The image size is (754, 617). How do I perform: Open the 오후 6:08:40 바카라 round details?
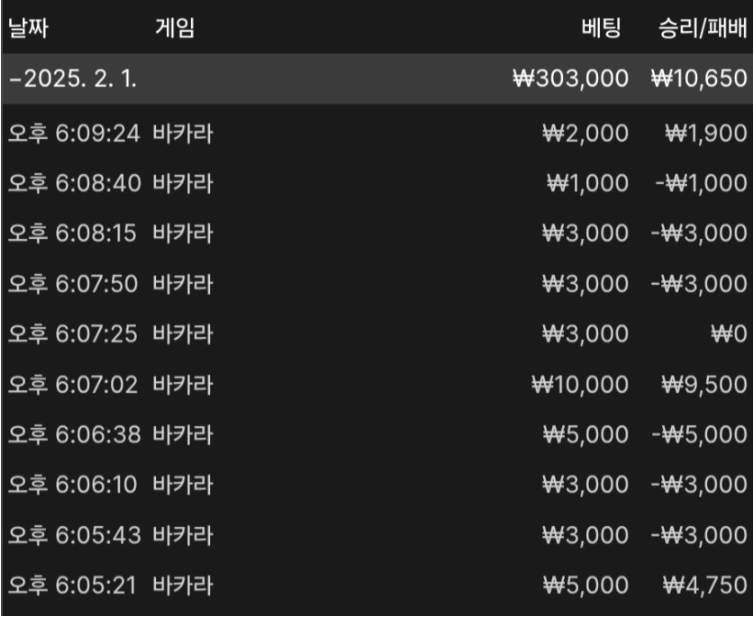coord(376,184)
